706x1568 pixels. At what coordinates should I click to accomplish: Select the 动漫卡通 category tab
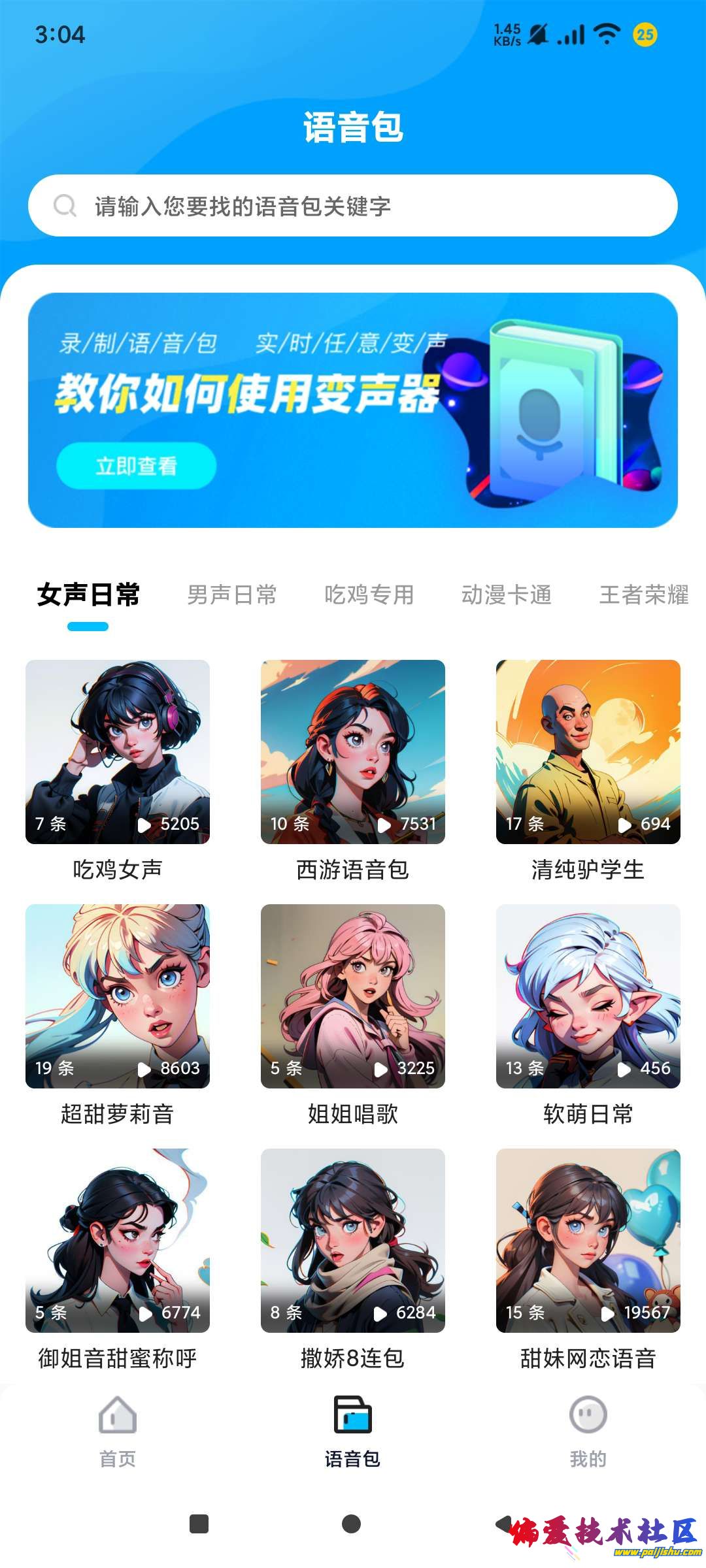[506, 595]
